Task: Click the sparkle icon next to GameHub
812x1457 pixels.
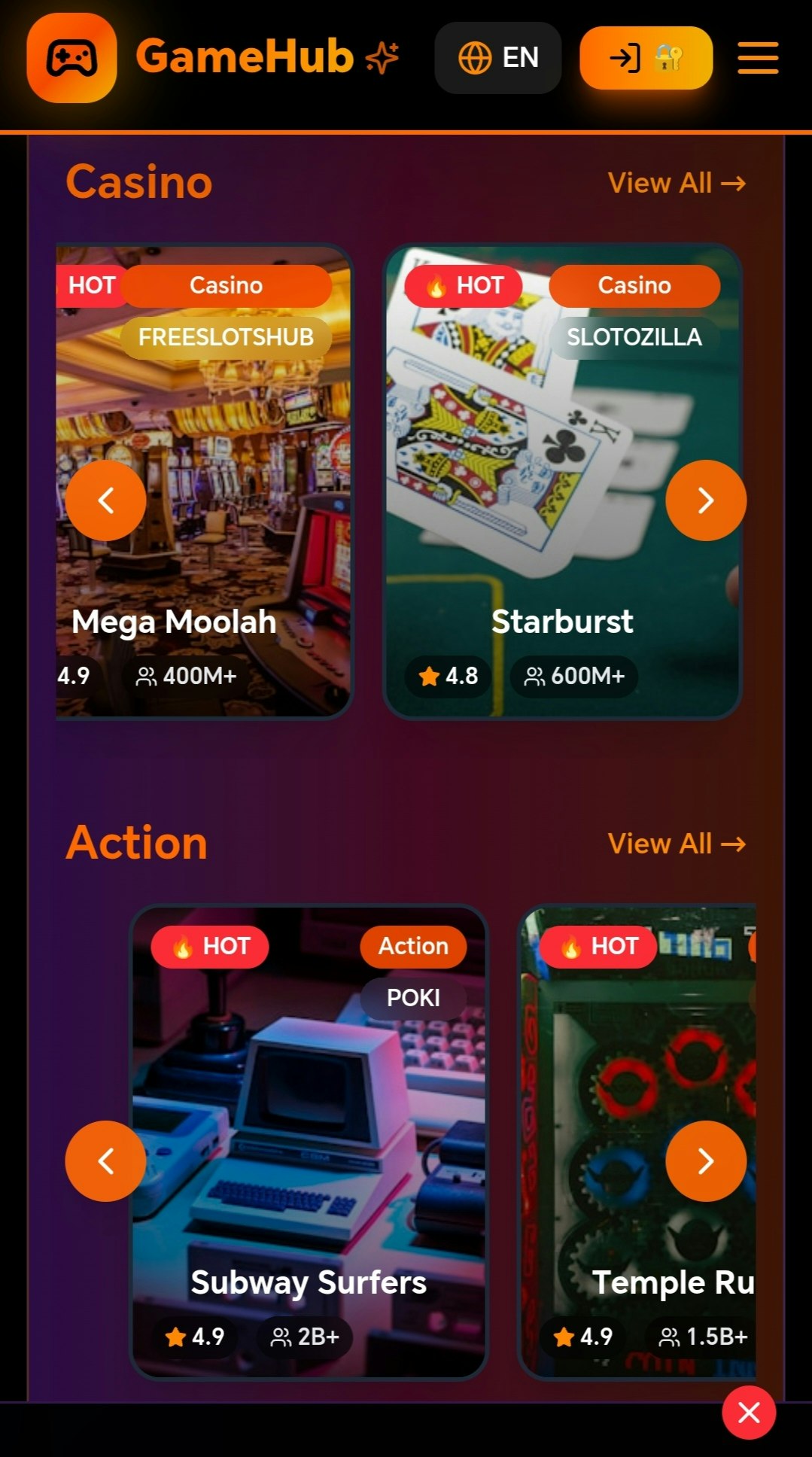Action: coord(381,57)
